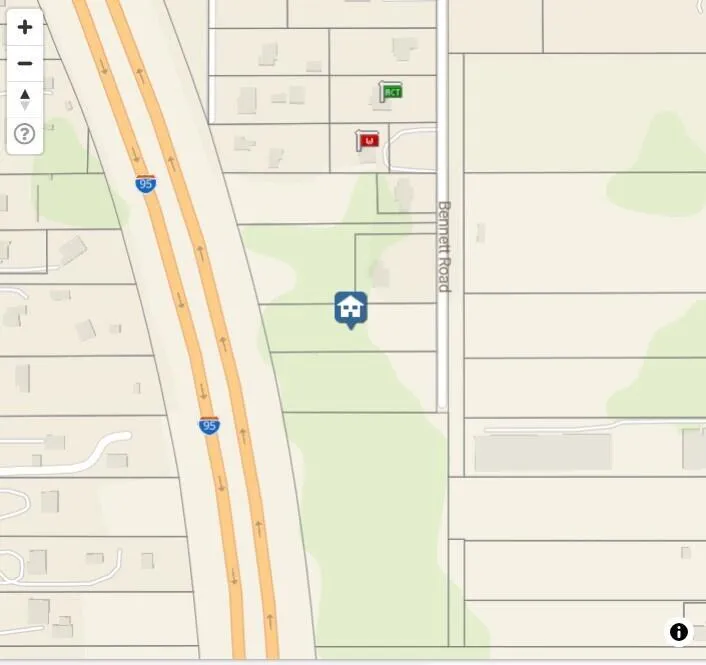706x665 pixels.
Task: Show map info and attribution
Action: coord(679,631)
